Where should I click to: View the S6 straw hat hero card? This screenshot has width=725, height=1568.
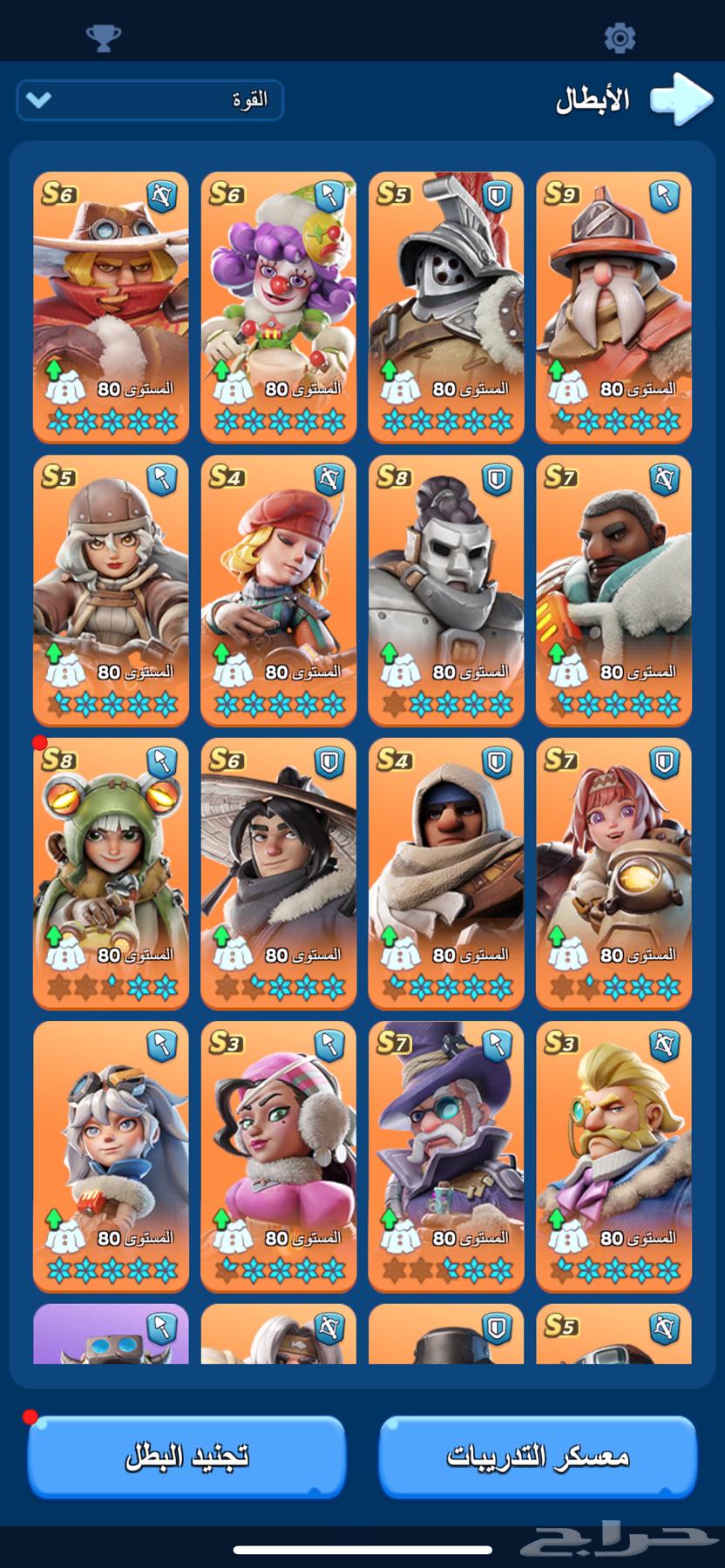click(x=279, y=873)
